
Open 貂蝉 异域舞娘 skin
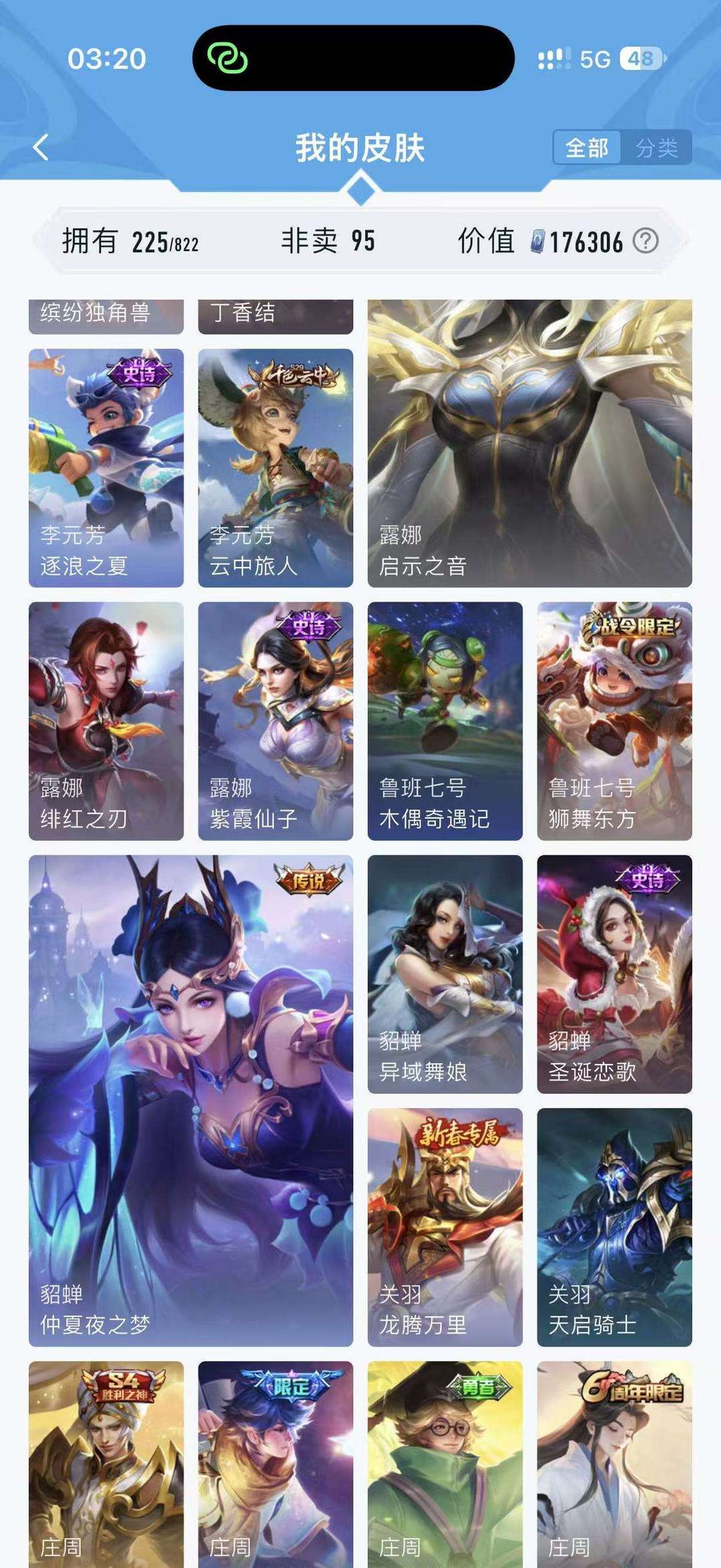pyautogui.click(x=445, y=974)
